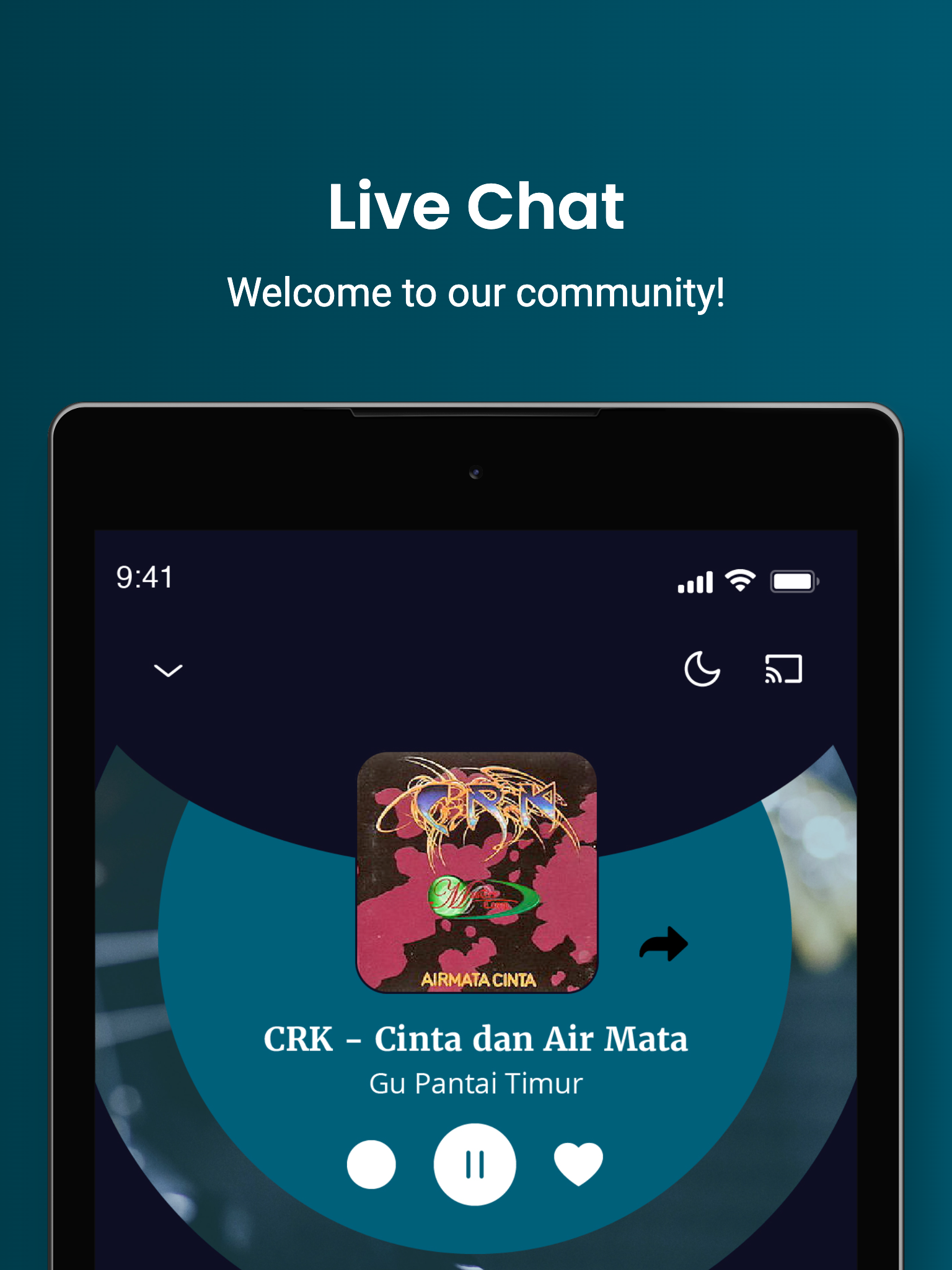
Task: Toggle playback with the pause button
Action: [x=475, y=1165]
